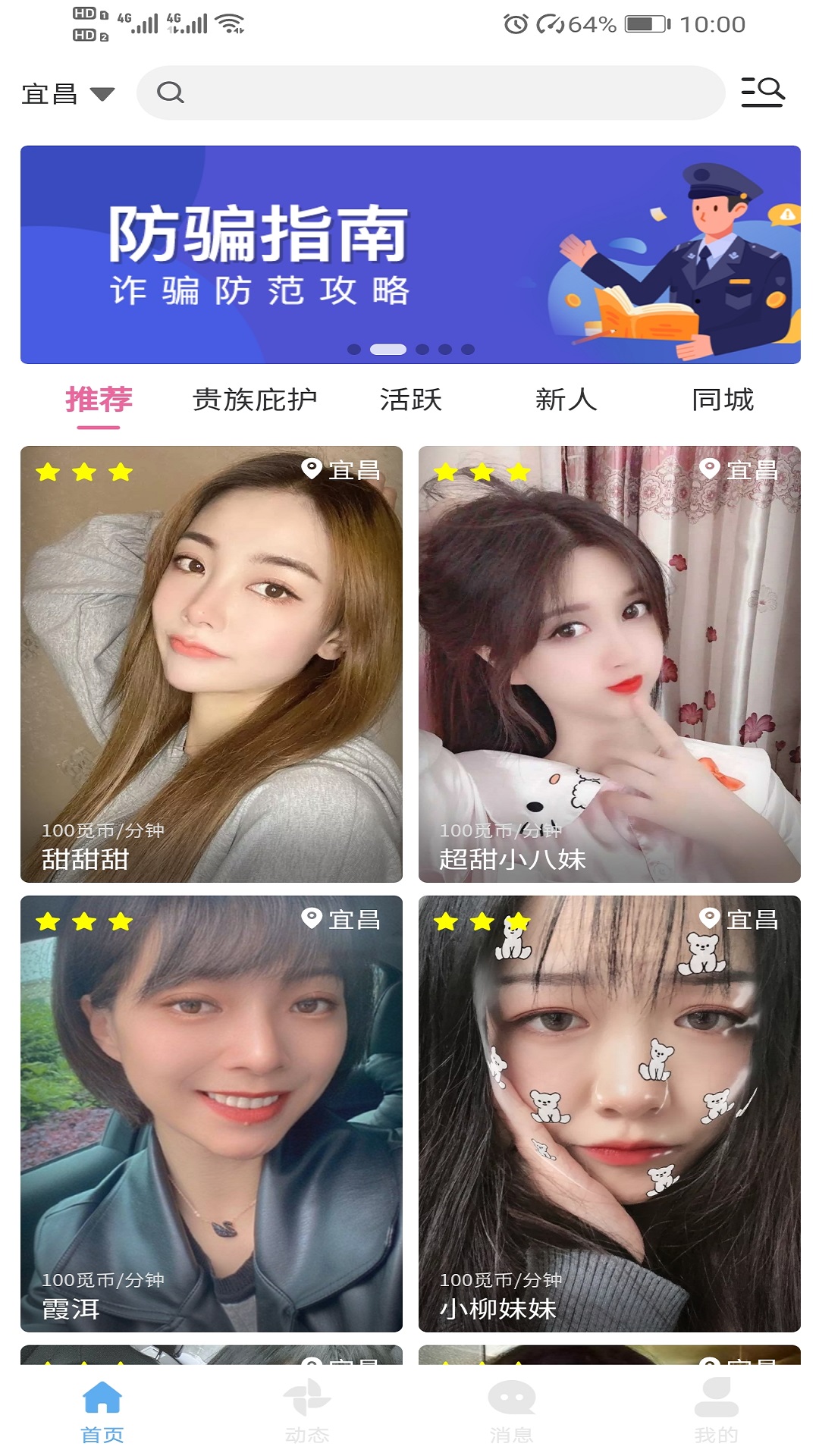Tap the first star on 霞洱's card
819x1456 pixels.
click(x=47, y=921)
